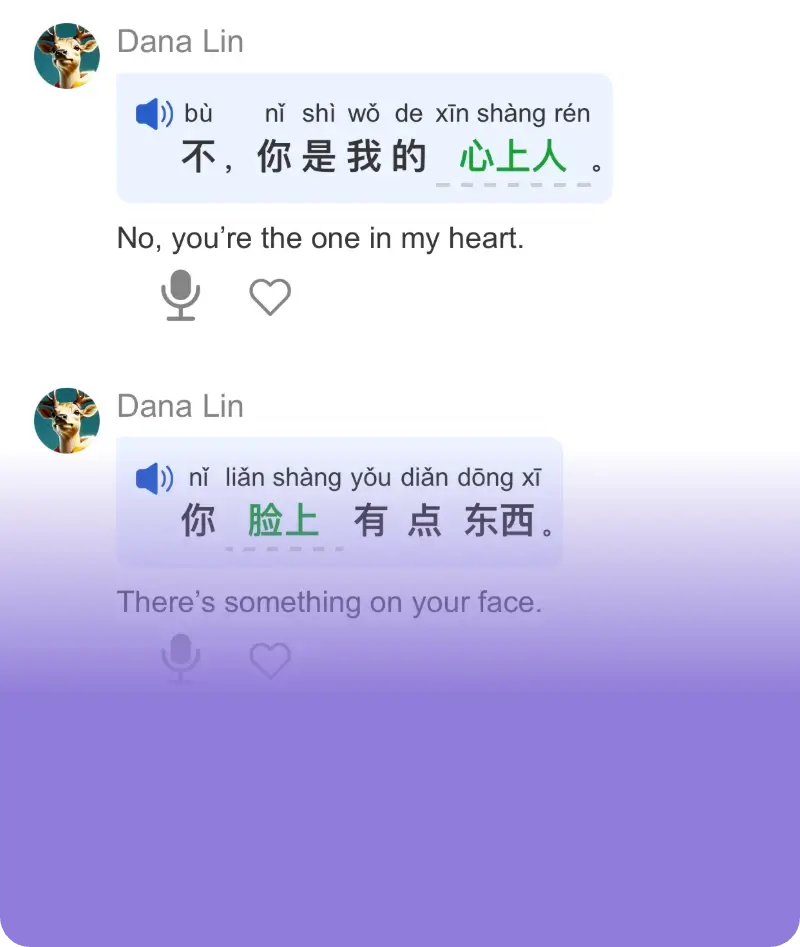Tap the highlighted word 心上人
The width and height of the screenshot is (800, 947).
pyautogui.click(x=513, y=158)
